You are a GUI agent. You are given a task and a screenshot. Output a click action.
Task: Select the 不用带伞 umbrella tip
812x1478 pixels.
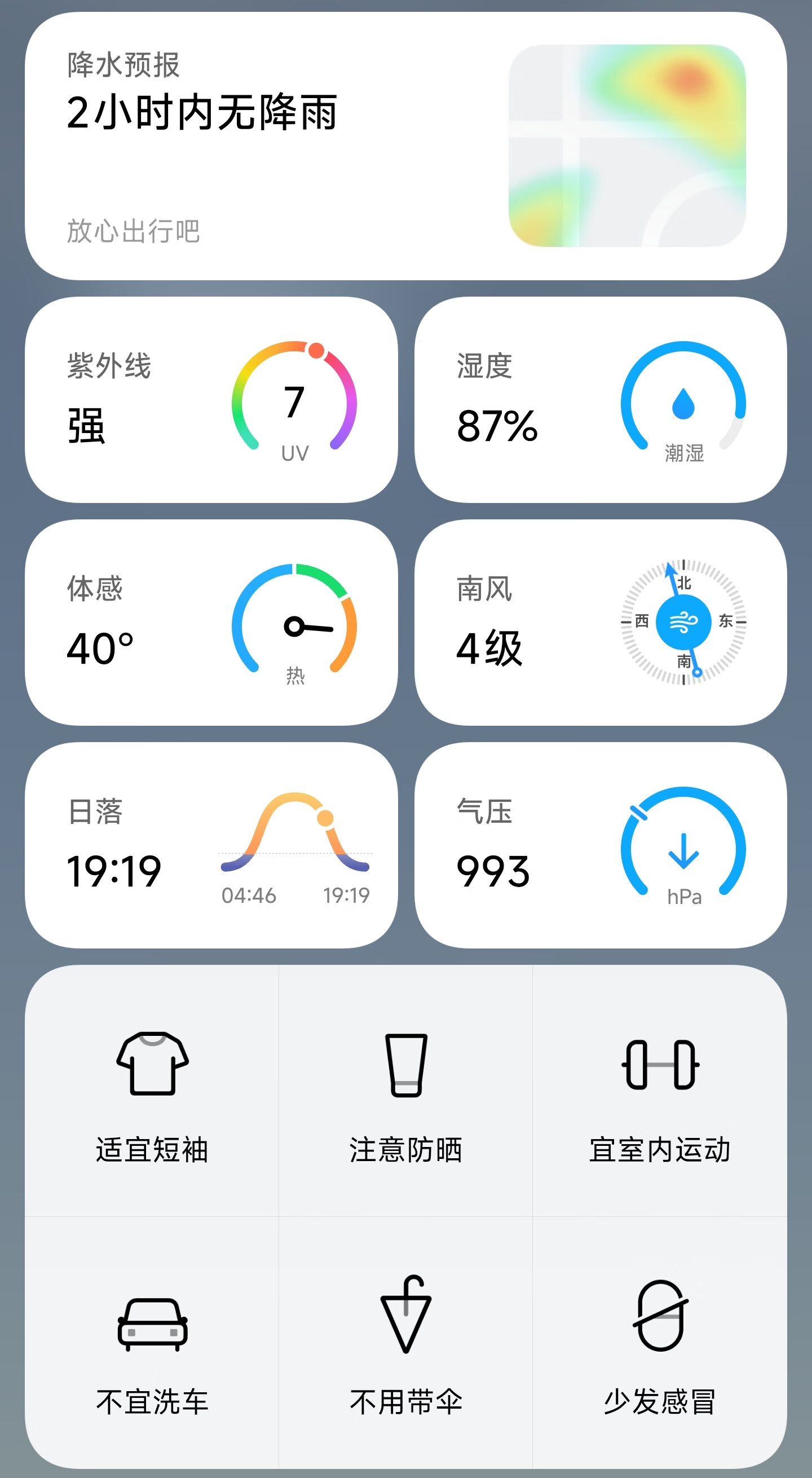[405, 1343]
